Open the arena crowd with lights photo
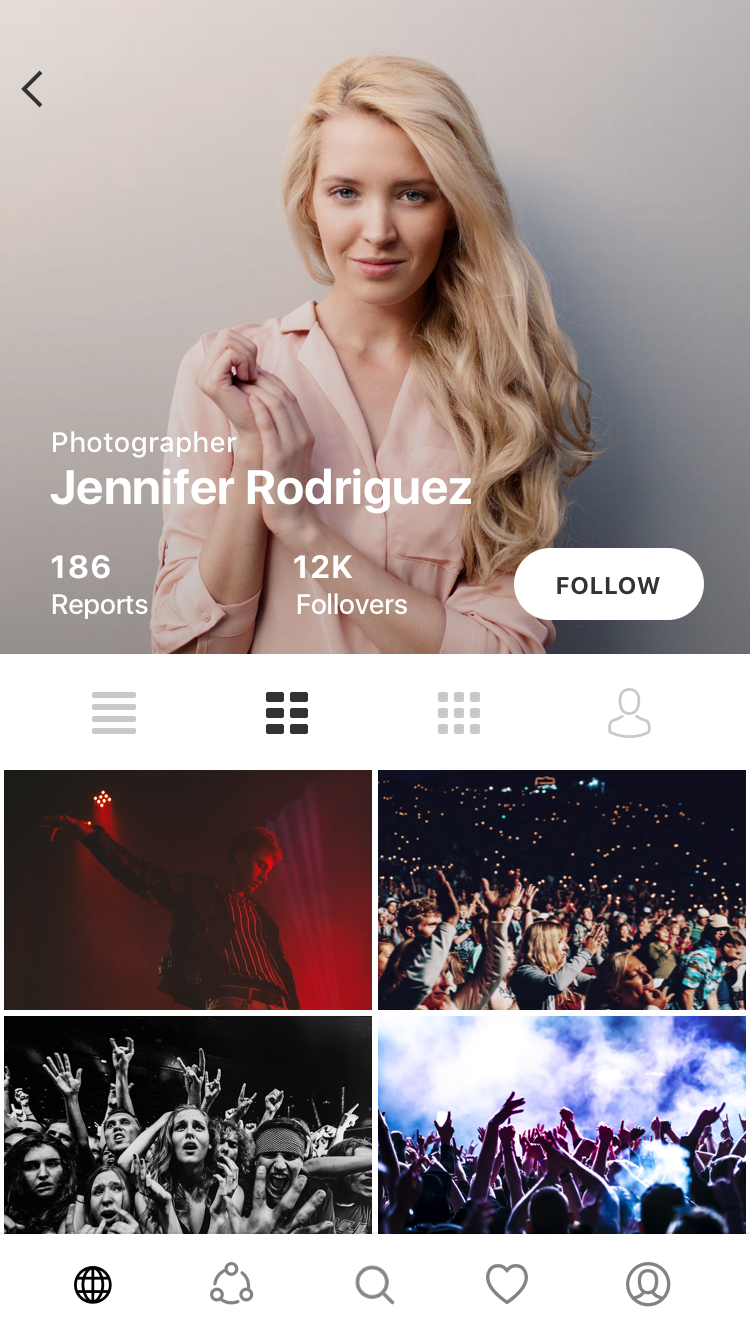This screenshot has width=750, height=1334. click(562, 889)
